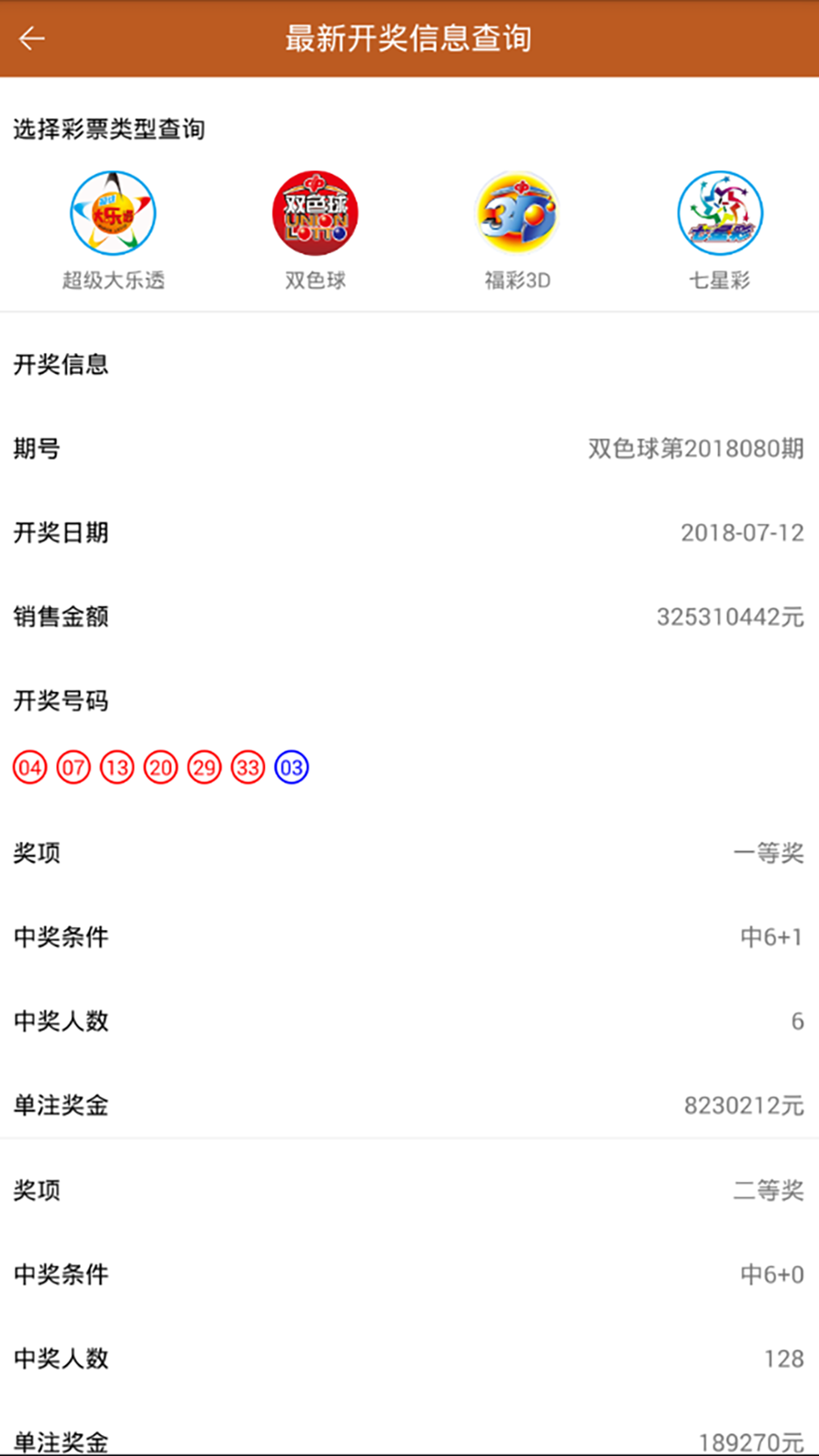Go back using the top-left arrow

[x=33, y=38]
